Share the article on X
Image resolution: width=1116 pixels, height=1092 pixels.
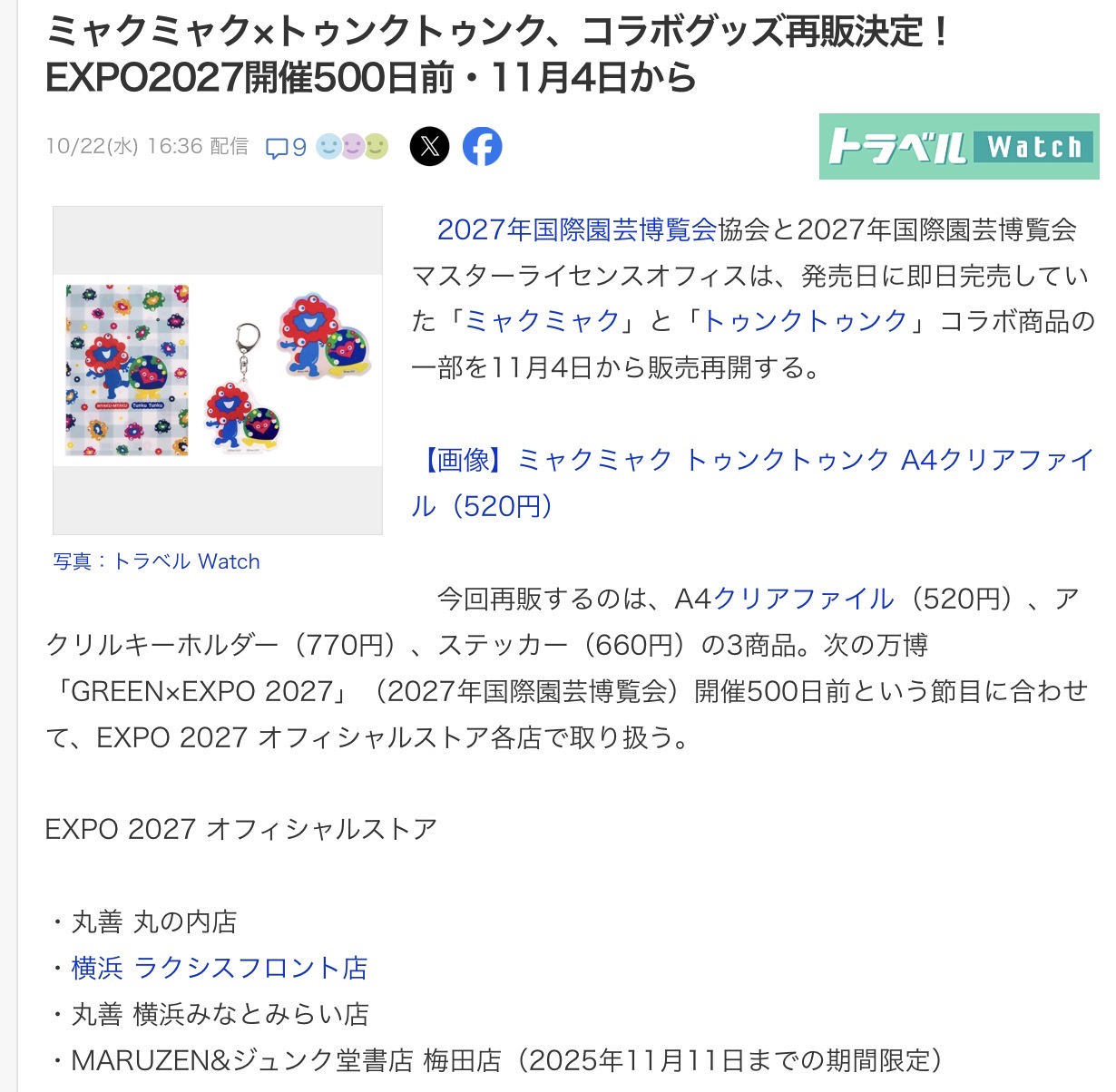[x=429, y=146]
